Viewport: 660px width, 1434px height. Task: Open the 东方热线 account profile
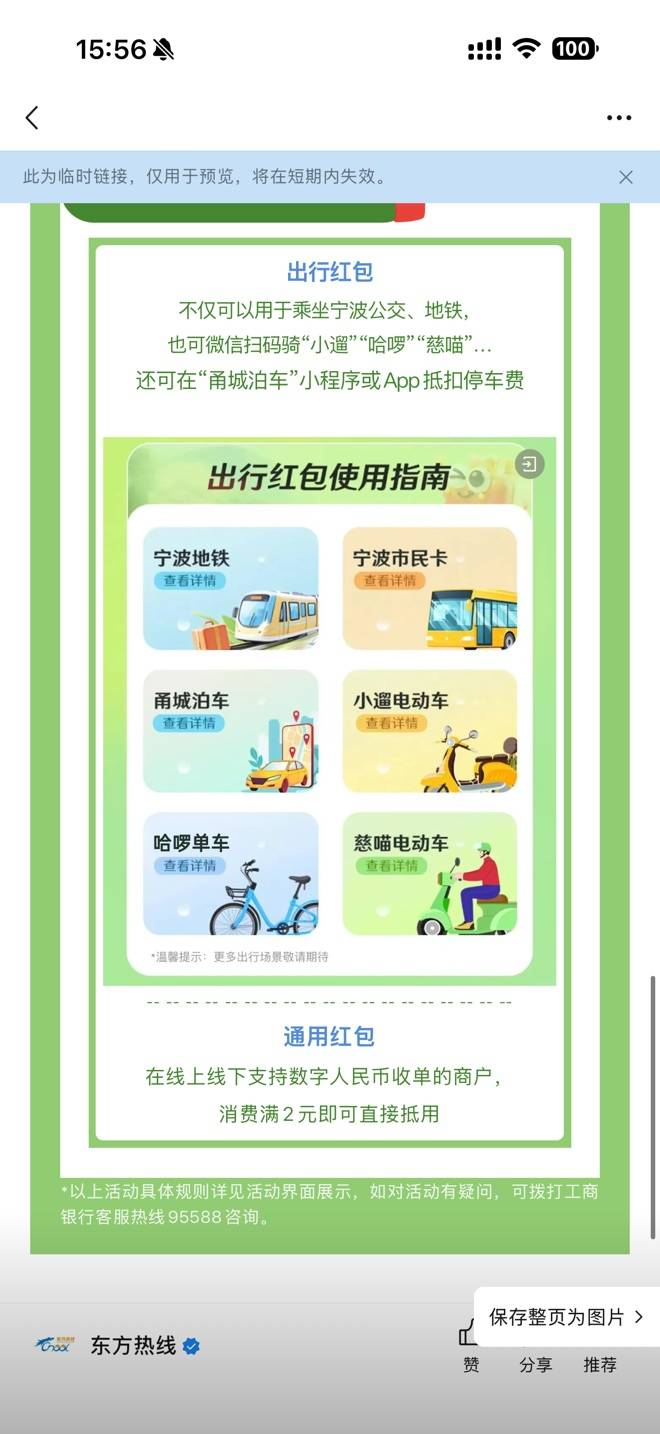133,1346
